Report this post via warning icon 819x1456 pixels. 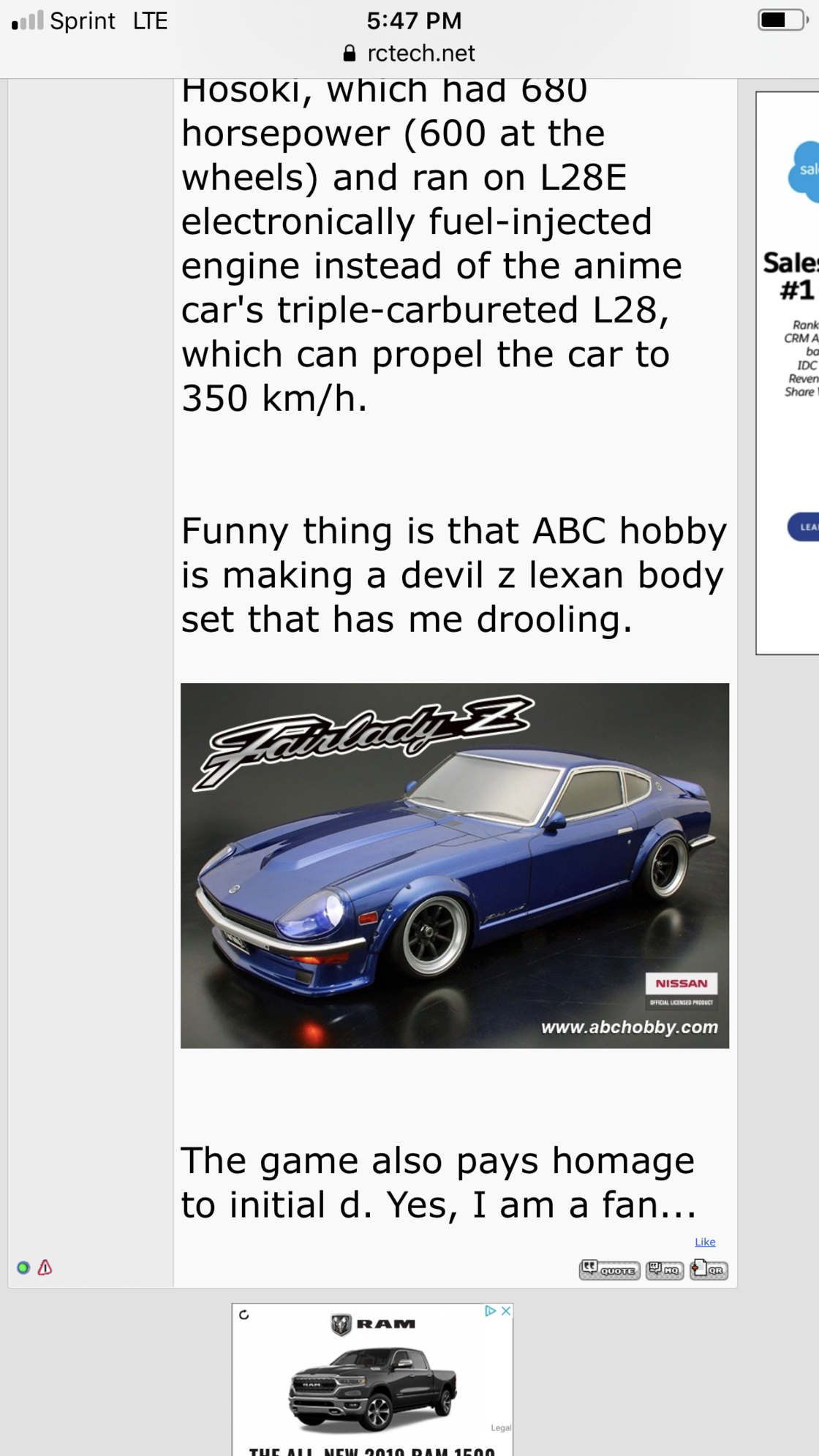pos(45,1267)
